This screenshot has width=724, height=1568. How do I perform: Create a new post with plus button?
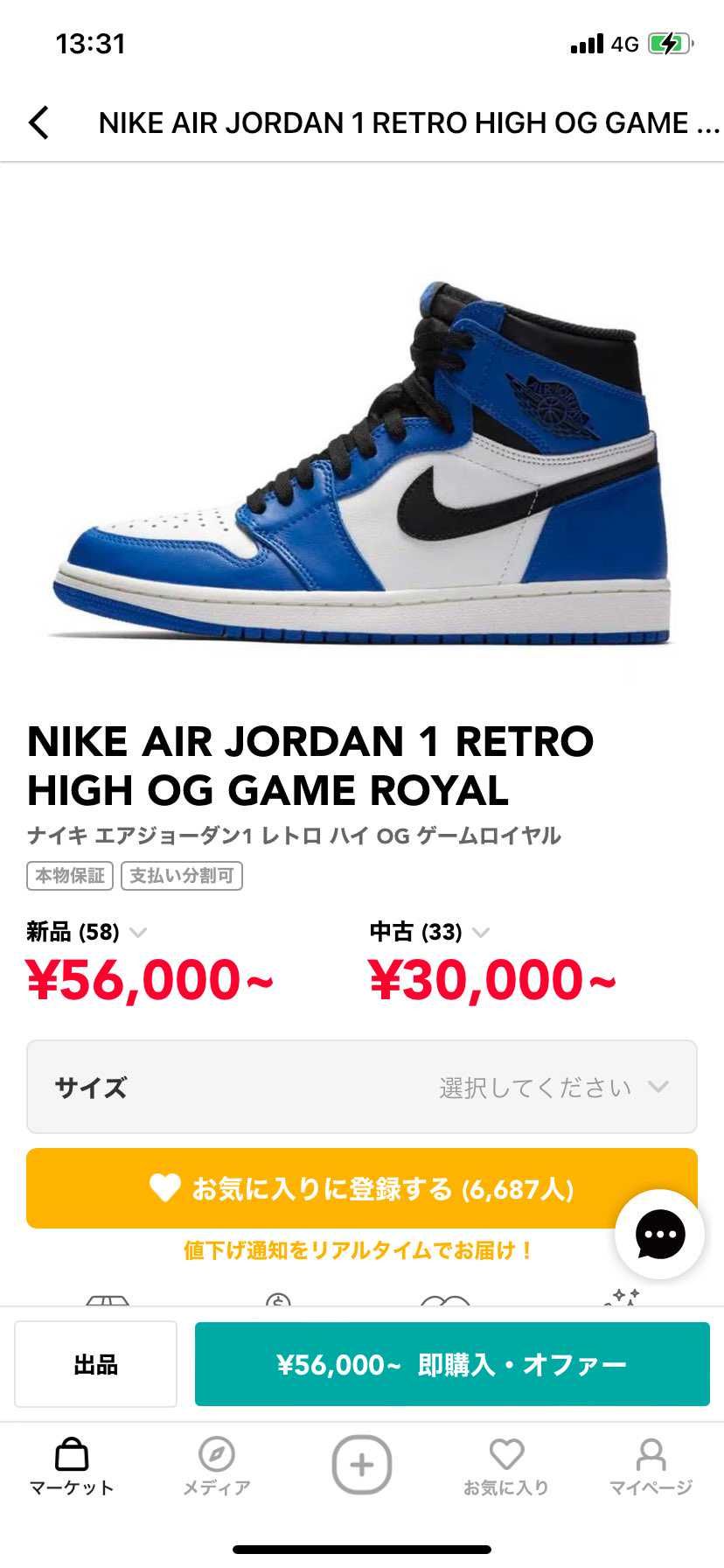tap(361, 1464)
